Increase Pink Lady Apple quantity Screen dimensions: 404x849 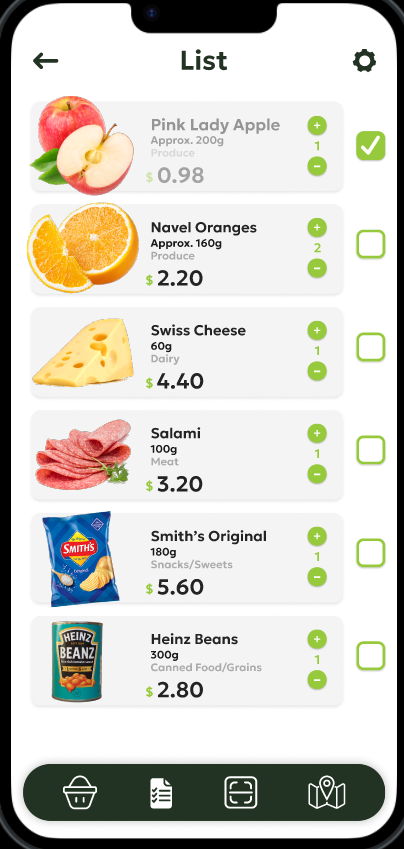coord(317,126)
